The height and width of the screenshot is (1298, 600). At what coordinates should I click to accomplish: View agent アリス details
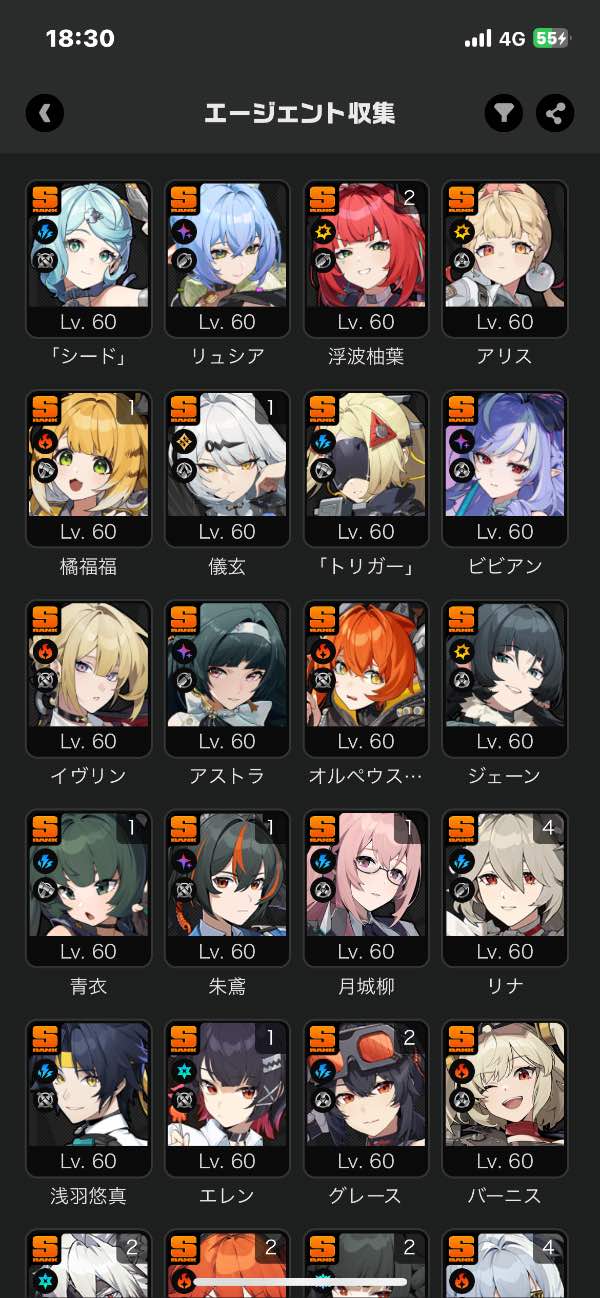coord(505,259)
